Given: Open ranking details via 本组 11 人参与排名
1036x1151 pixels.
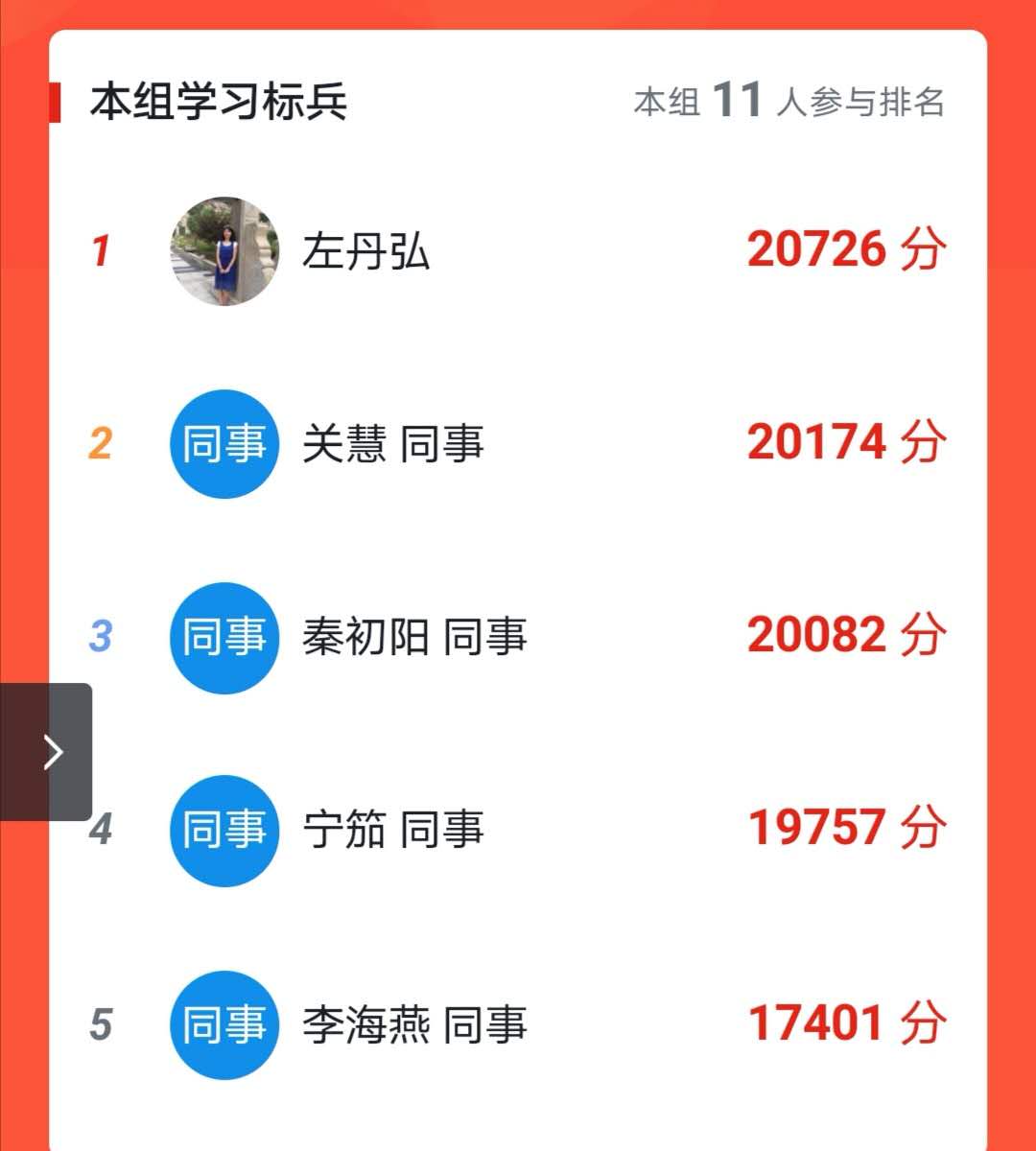Looking at the screenshot, I should (791, 103).
